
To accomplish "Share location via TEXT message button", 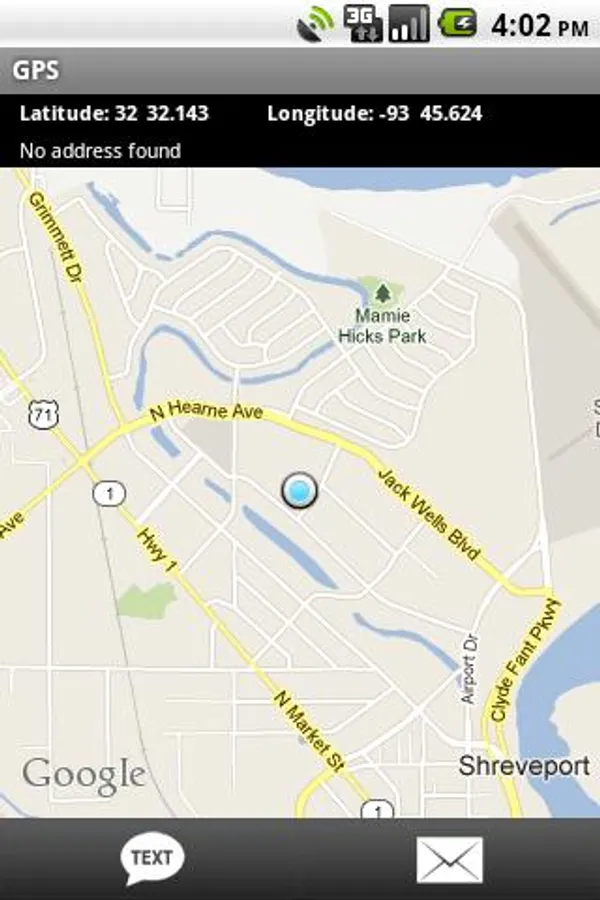I will 152,859.
